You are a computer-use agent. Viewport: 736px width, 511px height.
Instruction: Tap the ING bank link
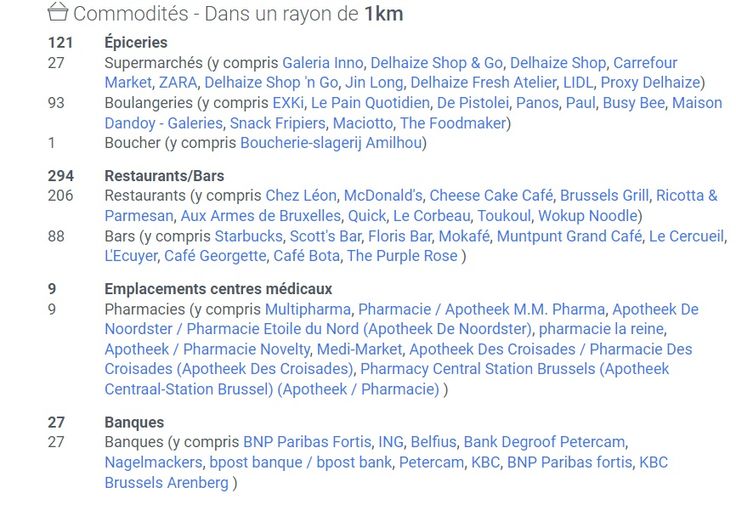[x=391, y=441]
